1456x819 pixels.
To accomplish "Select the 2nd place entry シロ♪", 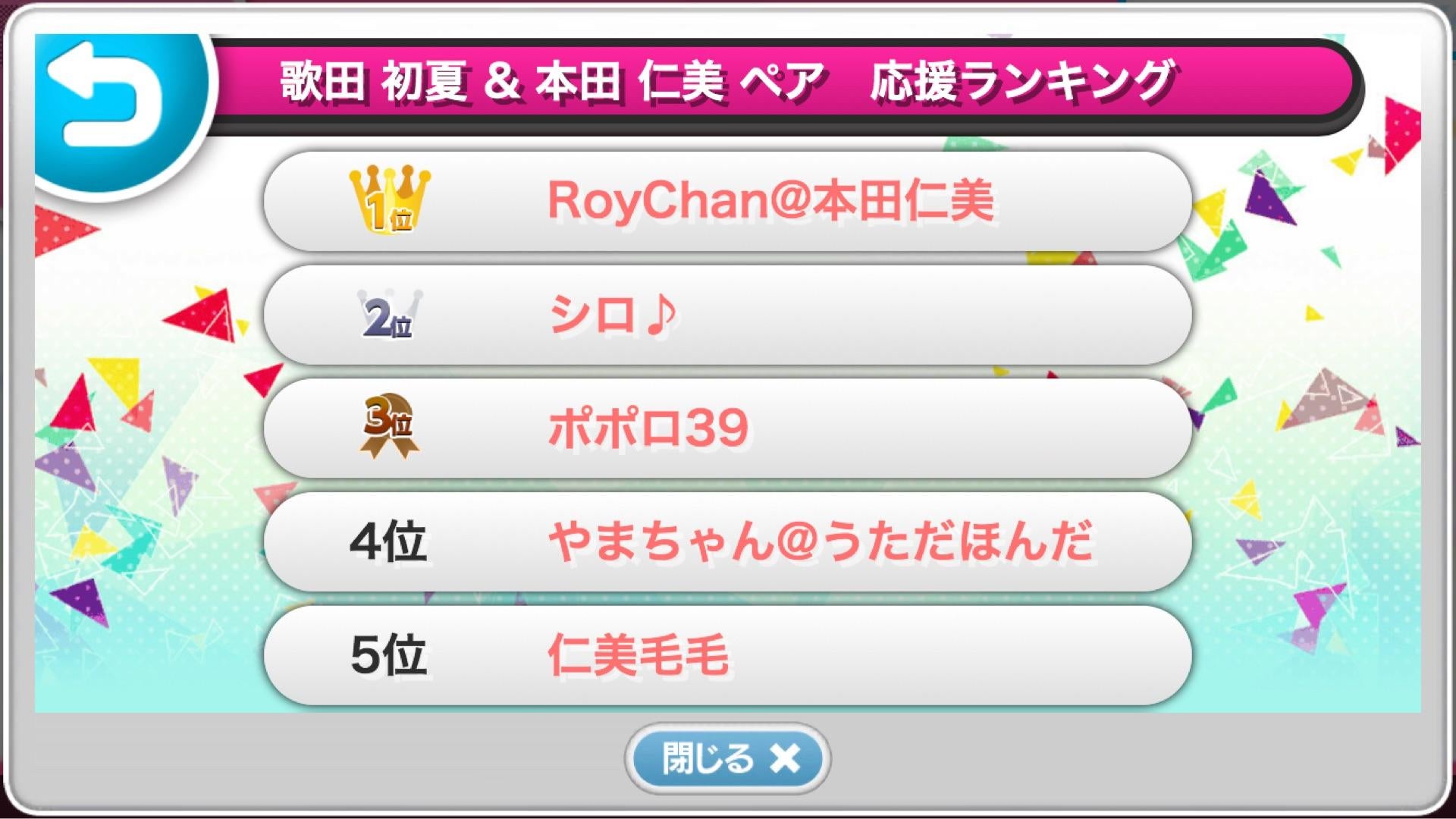I will pyautogui.click(x=728, y=315).
